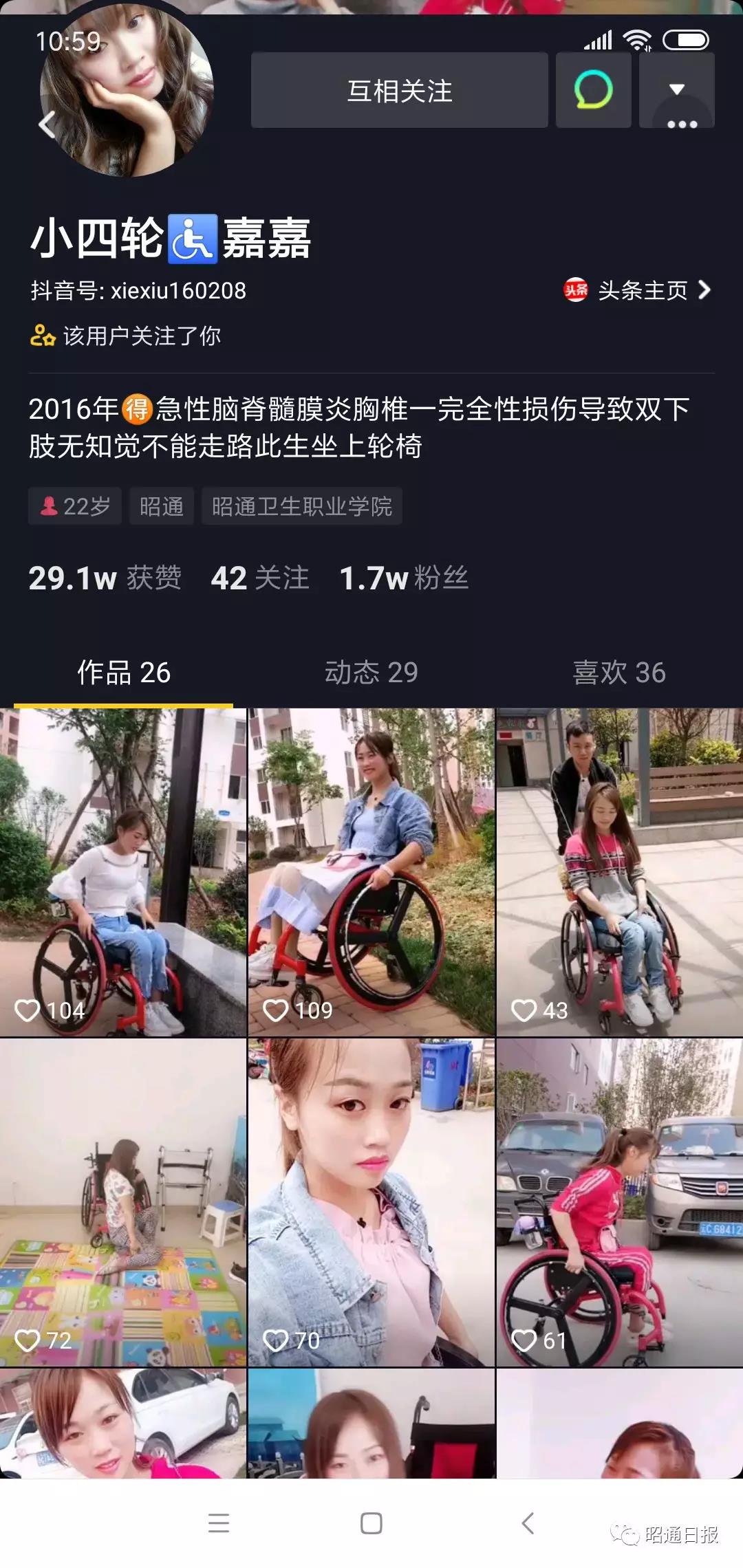Tap the 互相关注 button
Viewport: 743px width, 1568px height.
399,91
